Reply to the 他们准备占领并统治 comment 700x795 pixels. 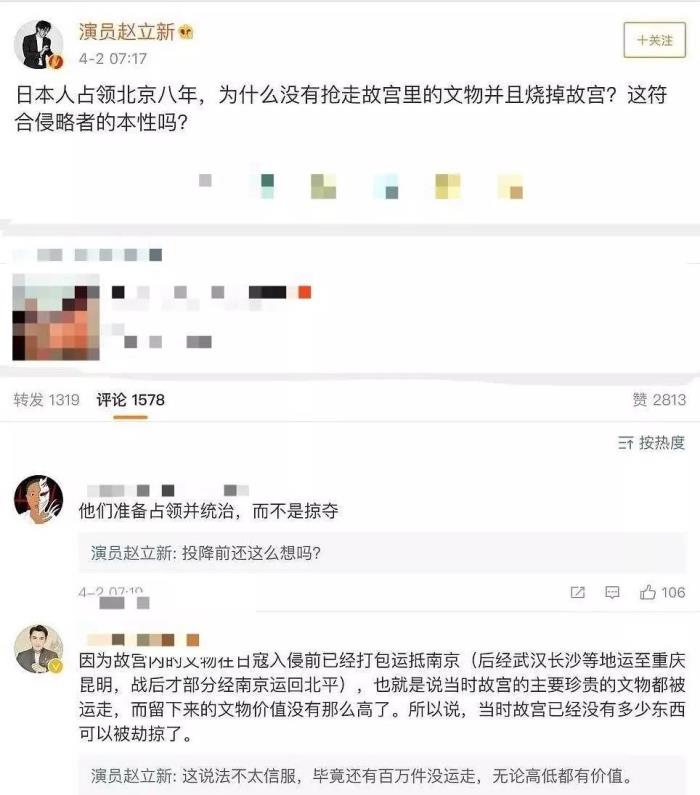click(613, 592)
